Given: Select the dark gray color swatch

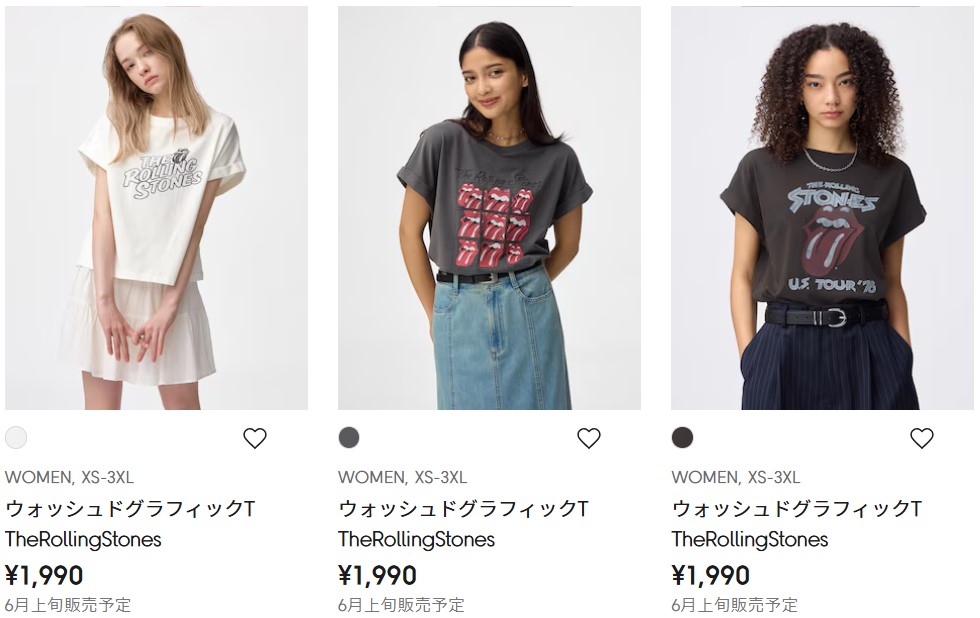Looking at the screenshot, I should click(x=349, y=437).
